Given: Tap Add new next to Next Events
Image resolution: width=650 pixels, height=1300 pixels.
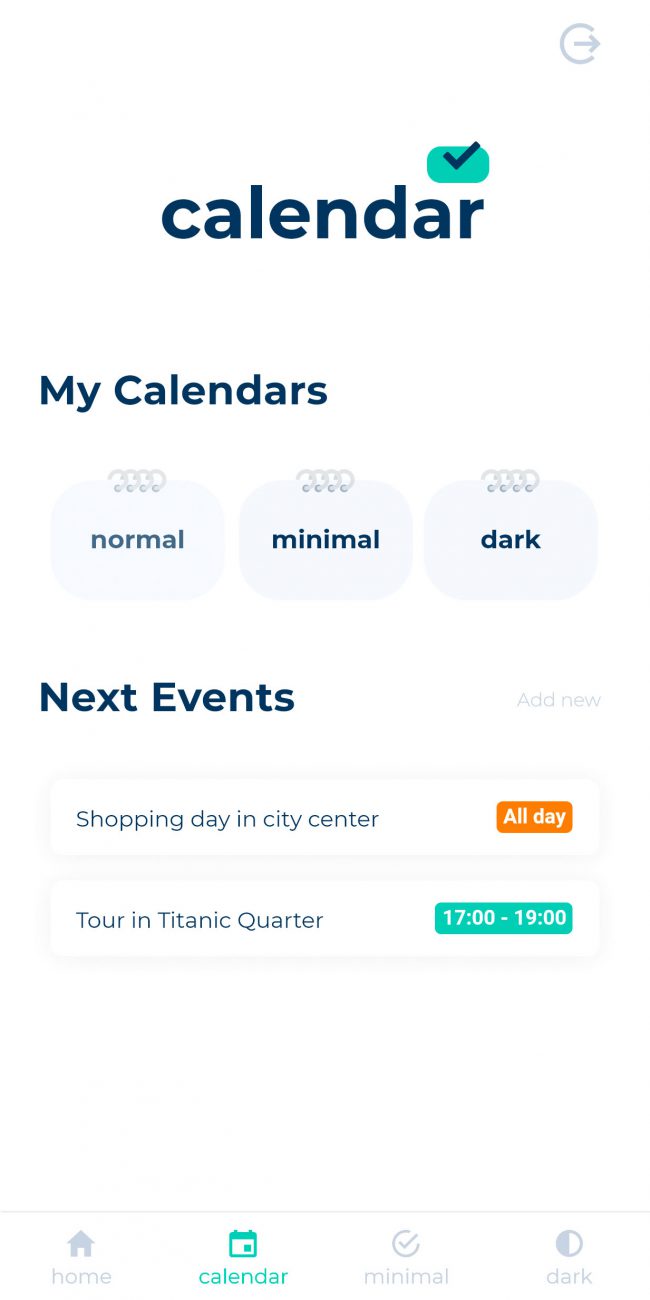Looking at the screenshot, I should tap(559, 700).
